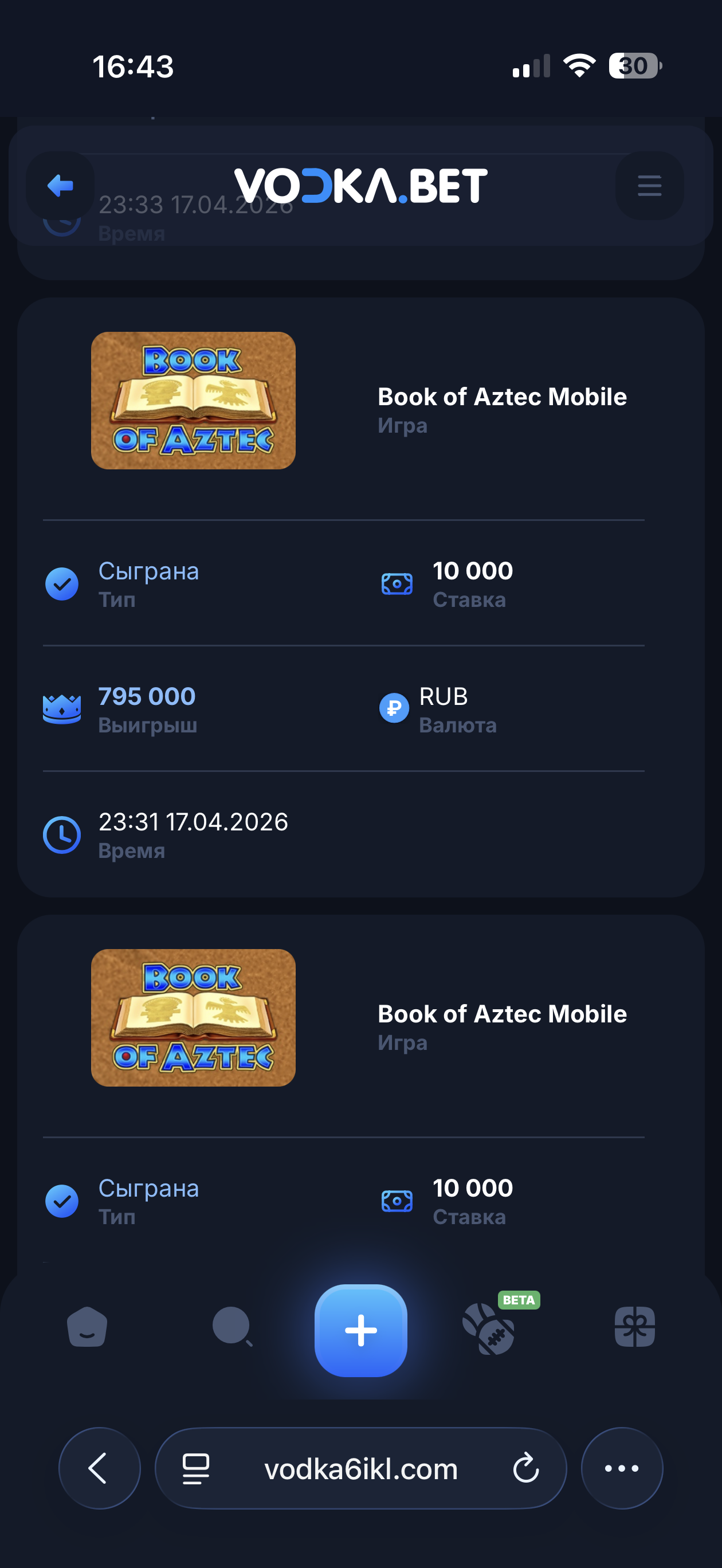722x1568 pixels.
Task: Open the browser three-dot menu
Action: 622,1468
